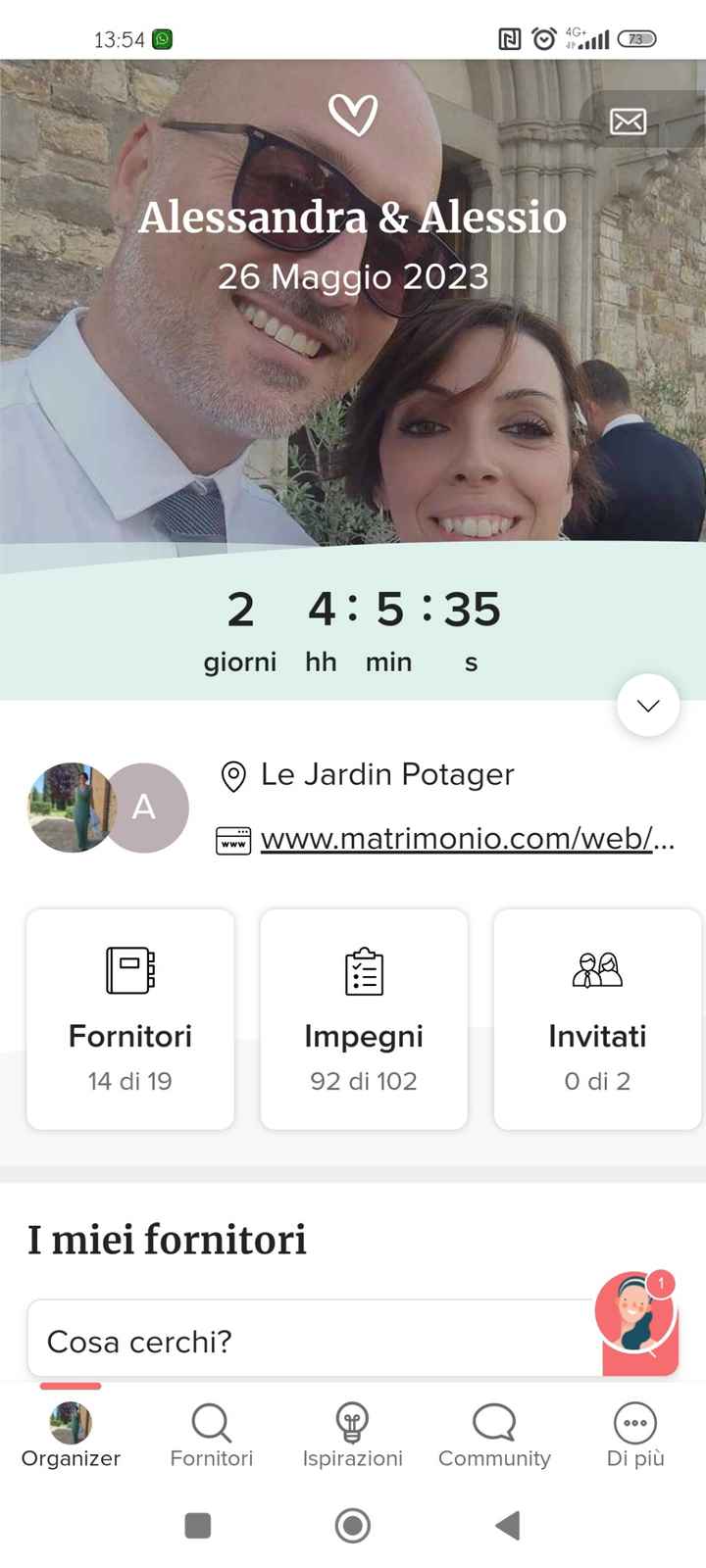Open the Invitati guests card

click(x=597, y=1019)
